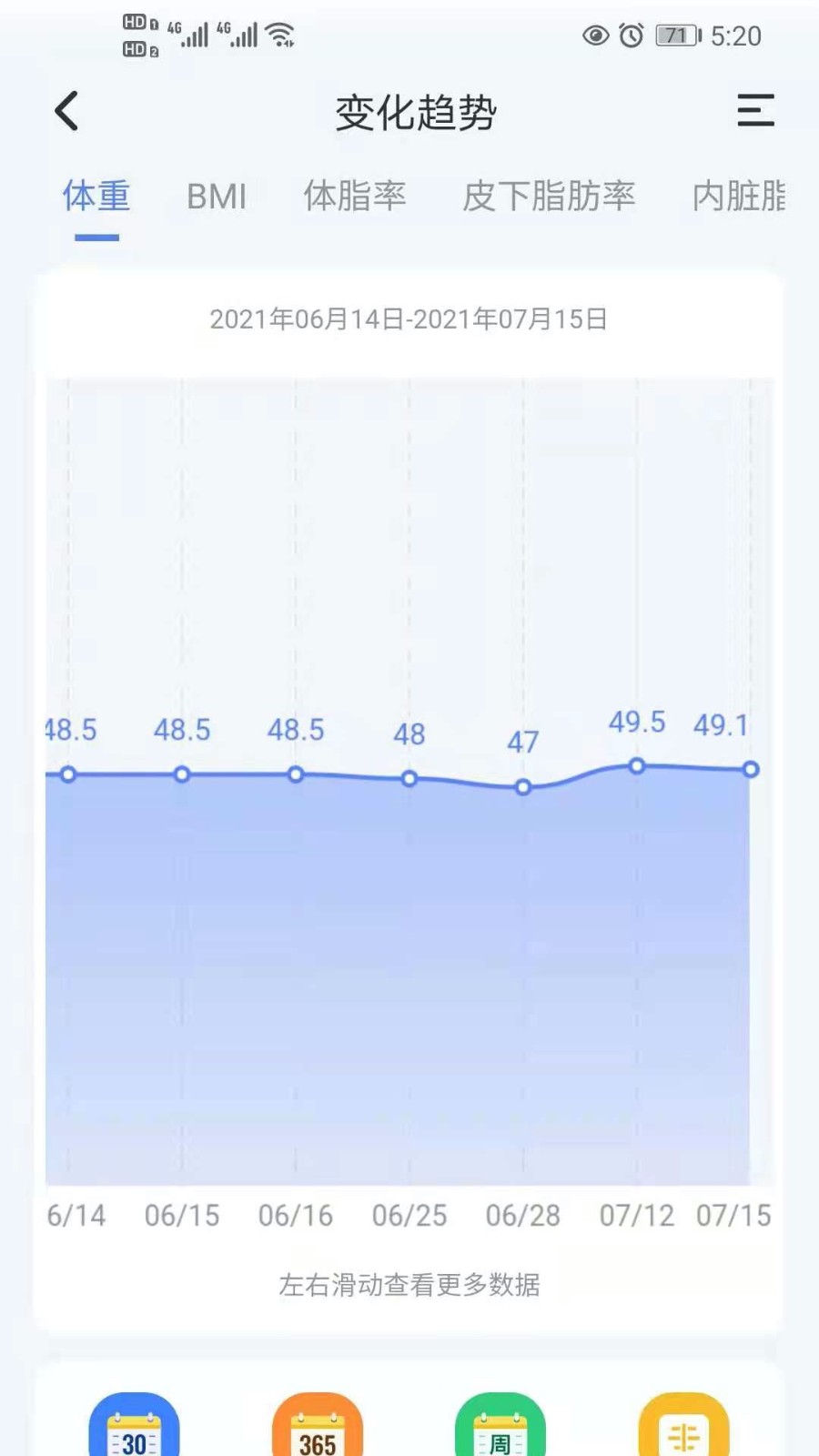Switch to the BMI tab

217,197
